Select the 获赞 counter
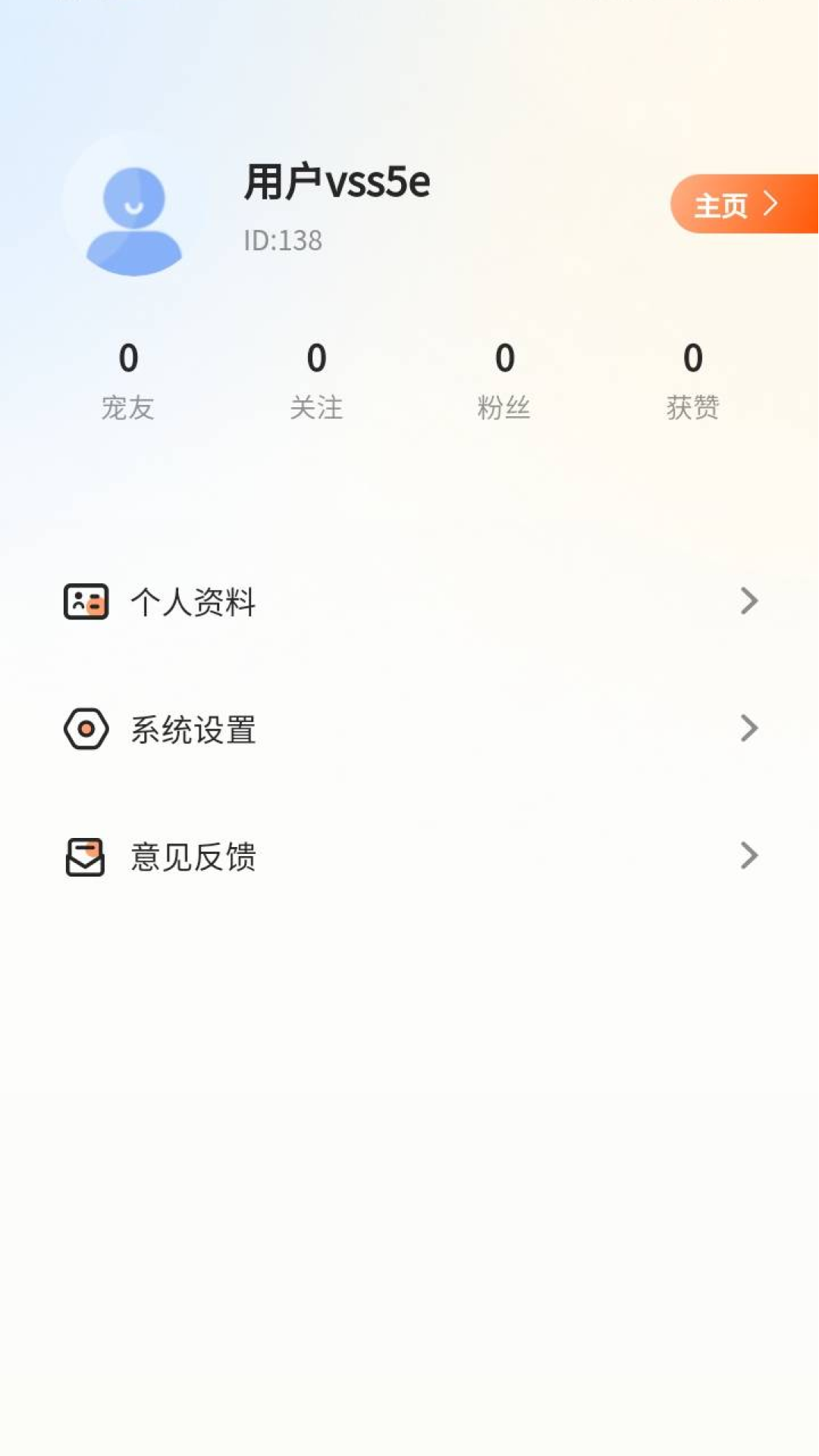 692,379
